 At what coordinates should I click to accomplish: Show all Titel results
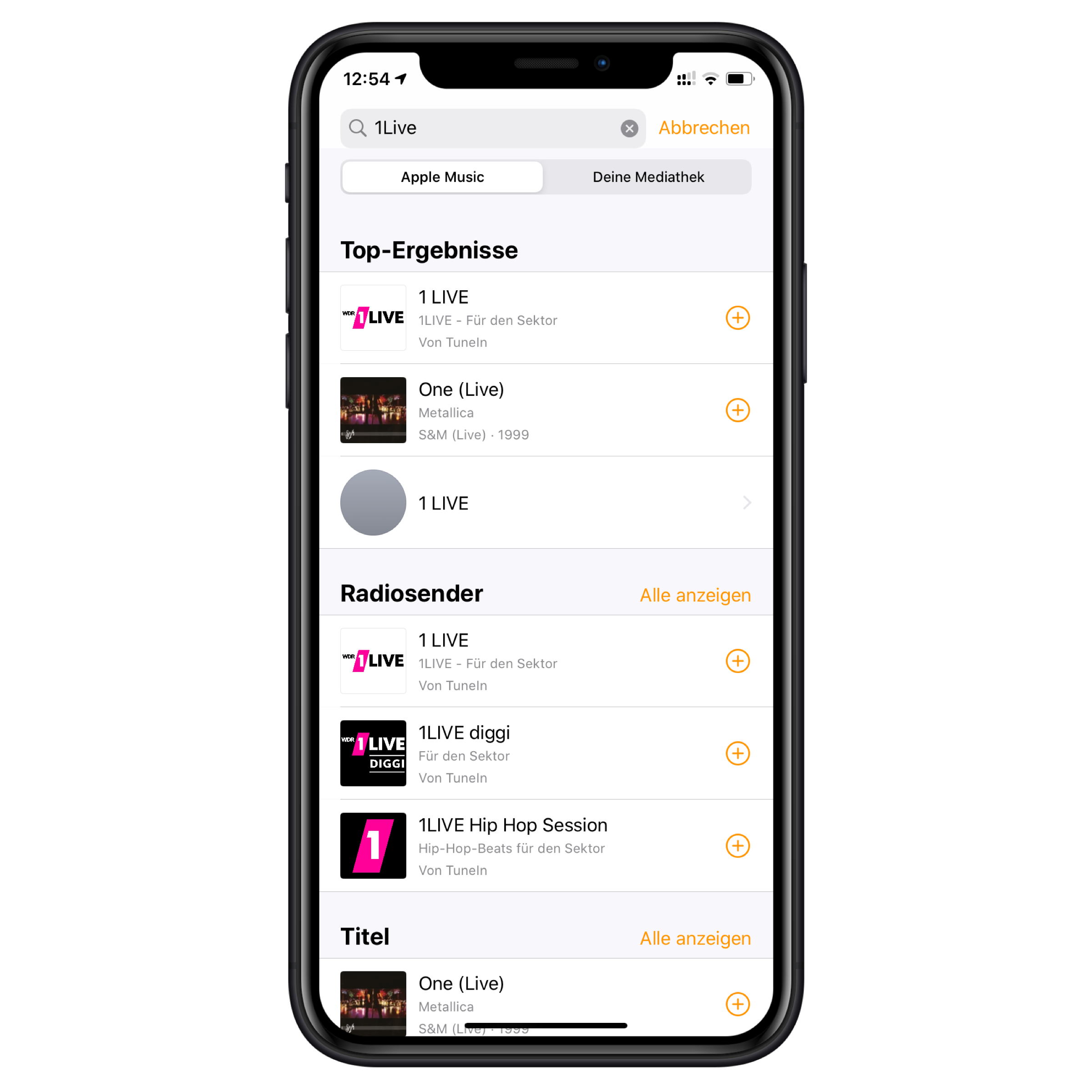(695, 938)
